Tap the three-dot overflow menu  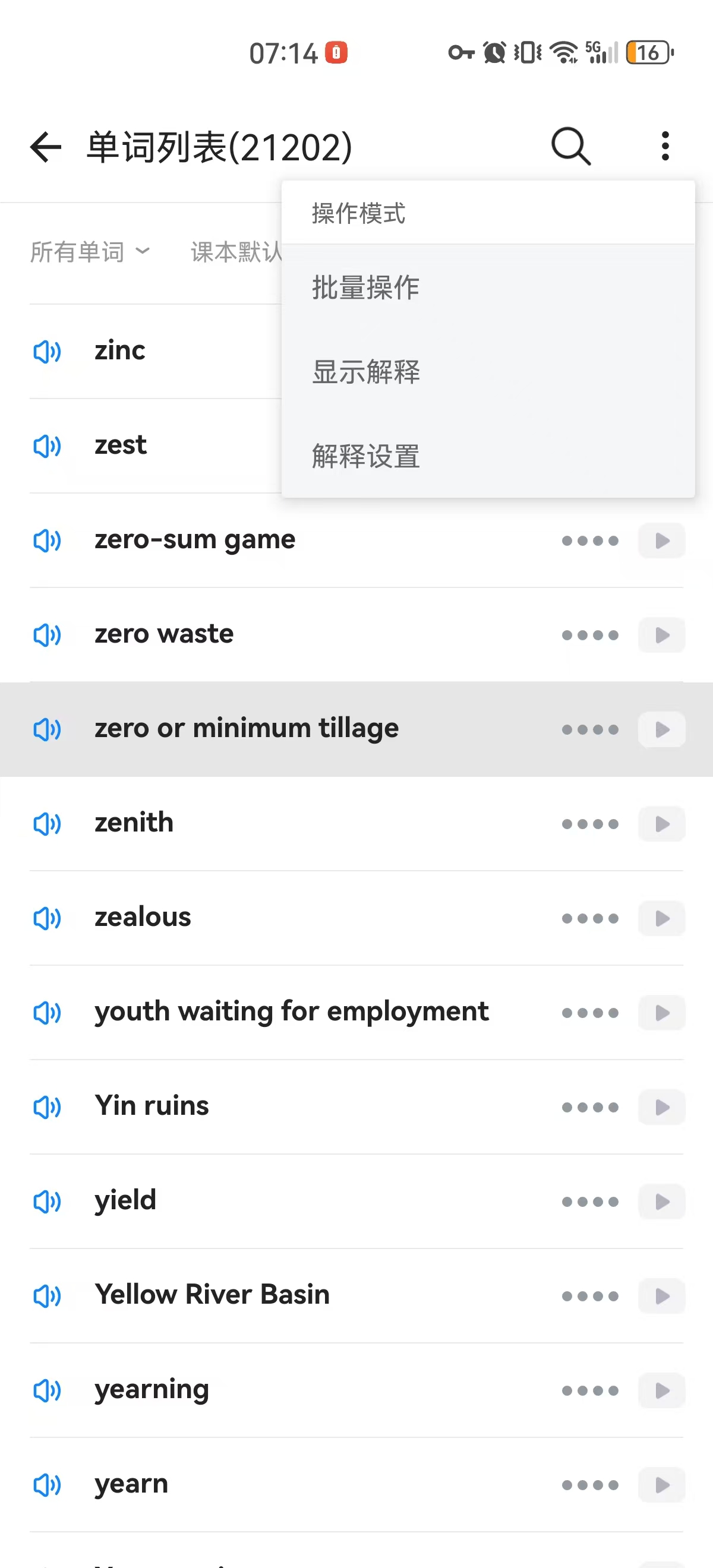point(665,146)
